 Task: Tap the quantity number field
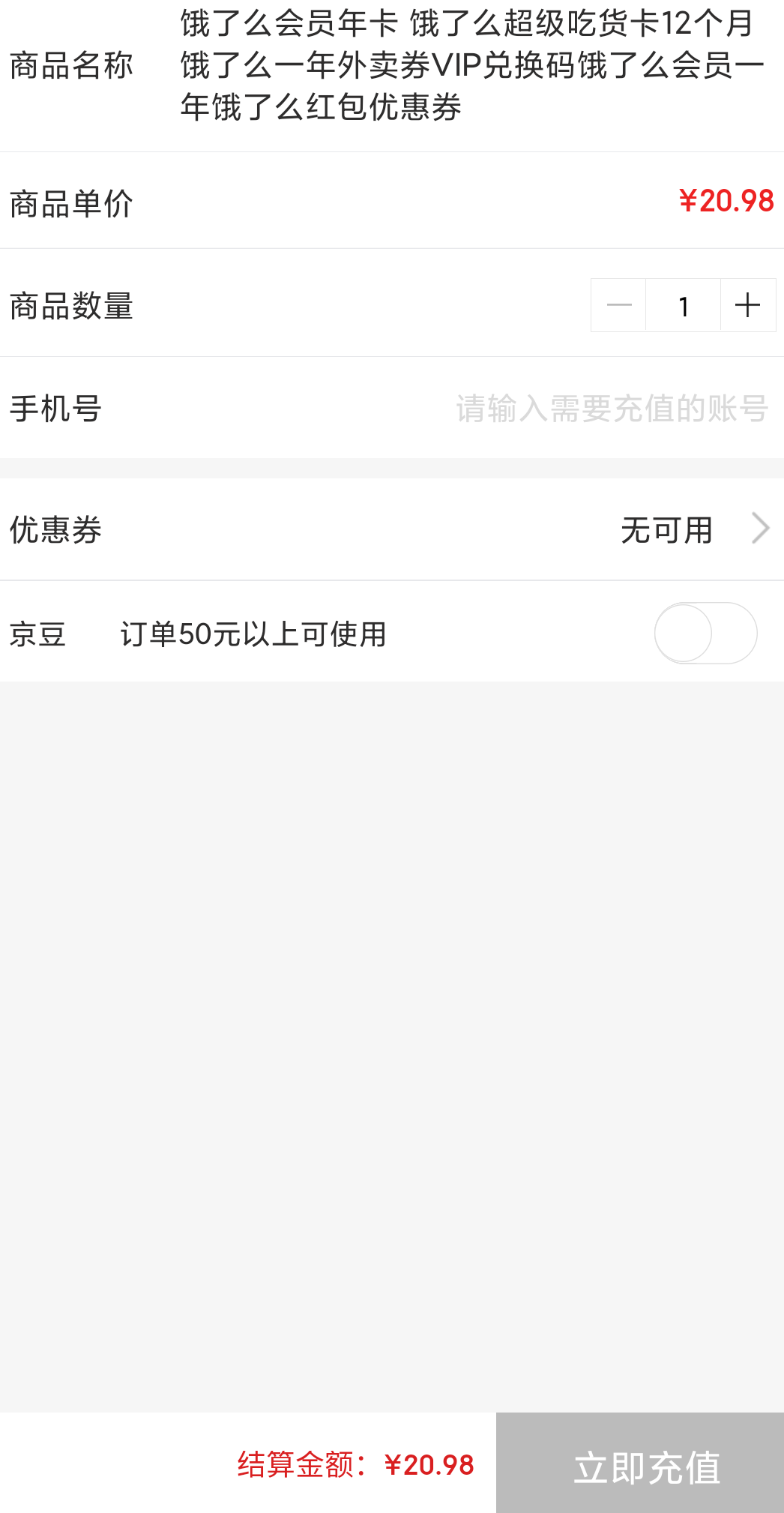683,305
